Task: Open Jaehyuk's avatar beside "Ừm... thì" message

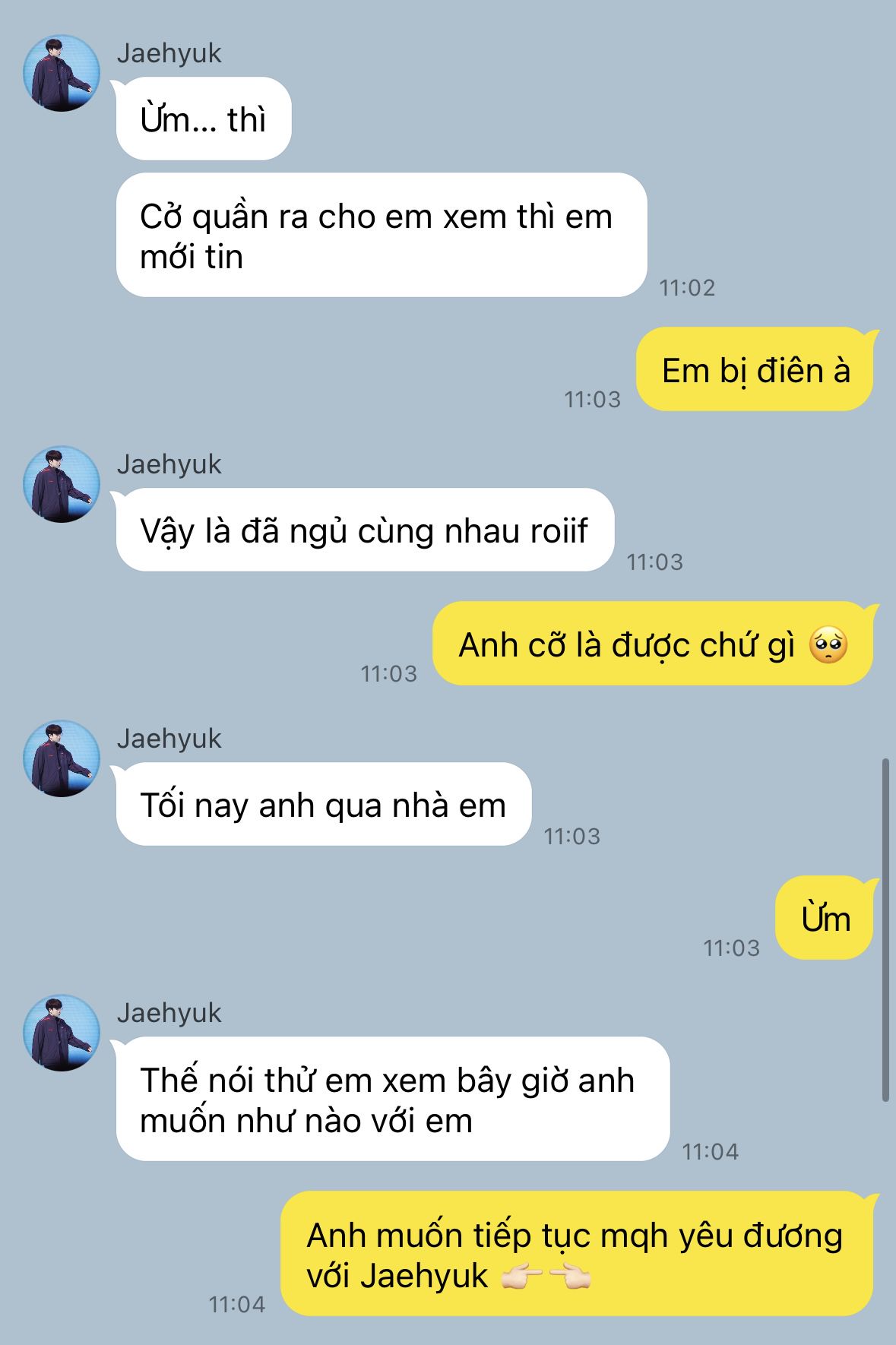Action: click(x=62, y=73)
